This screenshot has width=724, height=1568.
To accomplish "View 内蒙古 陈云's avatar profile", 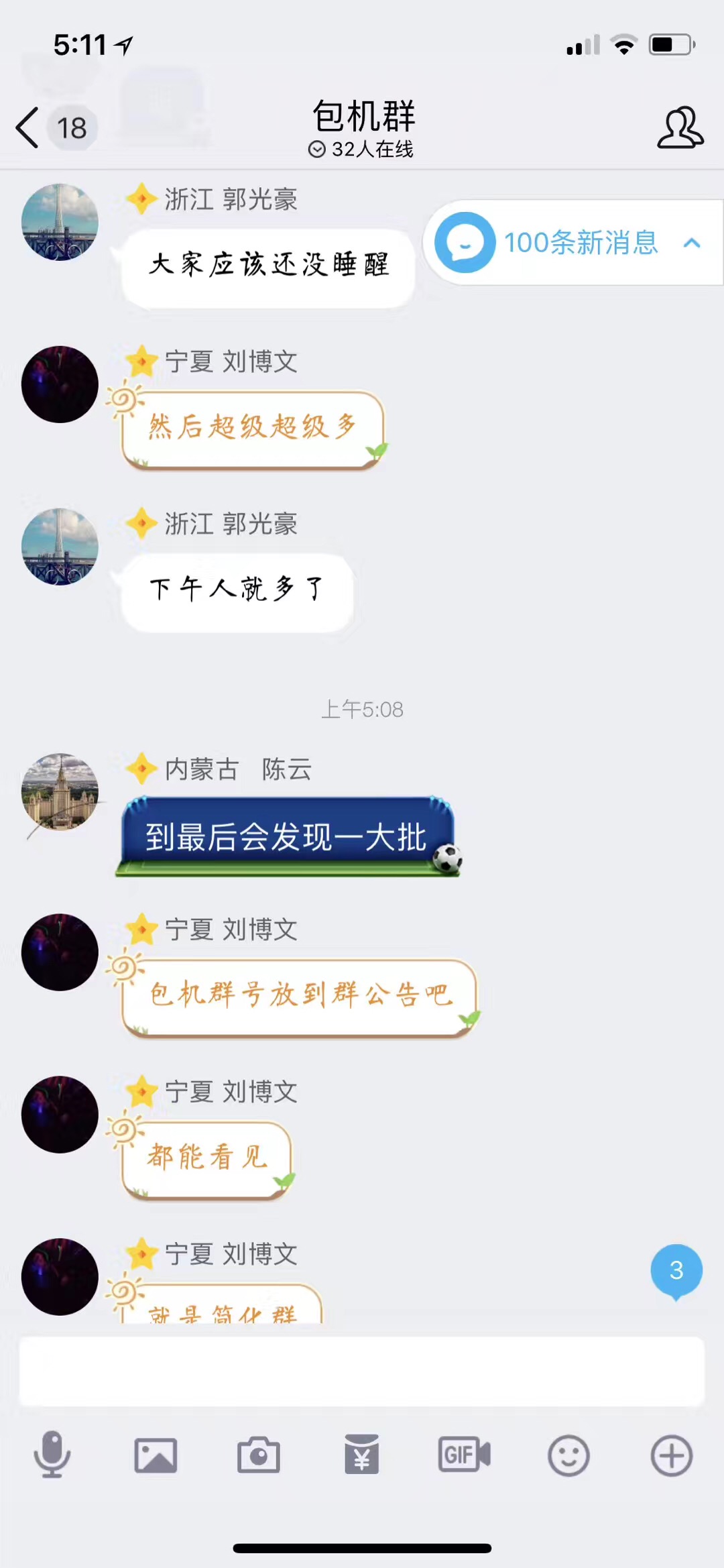I will click(x=60, y=792).
